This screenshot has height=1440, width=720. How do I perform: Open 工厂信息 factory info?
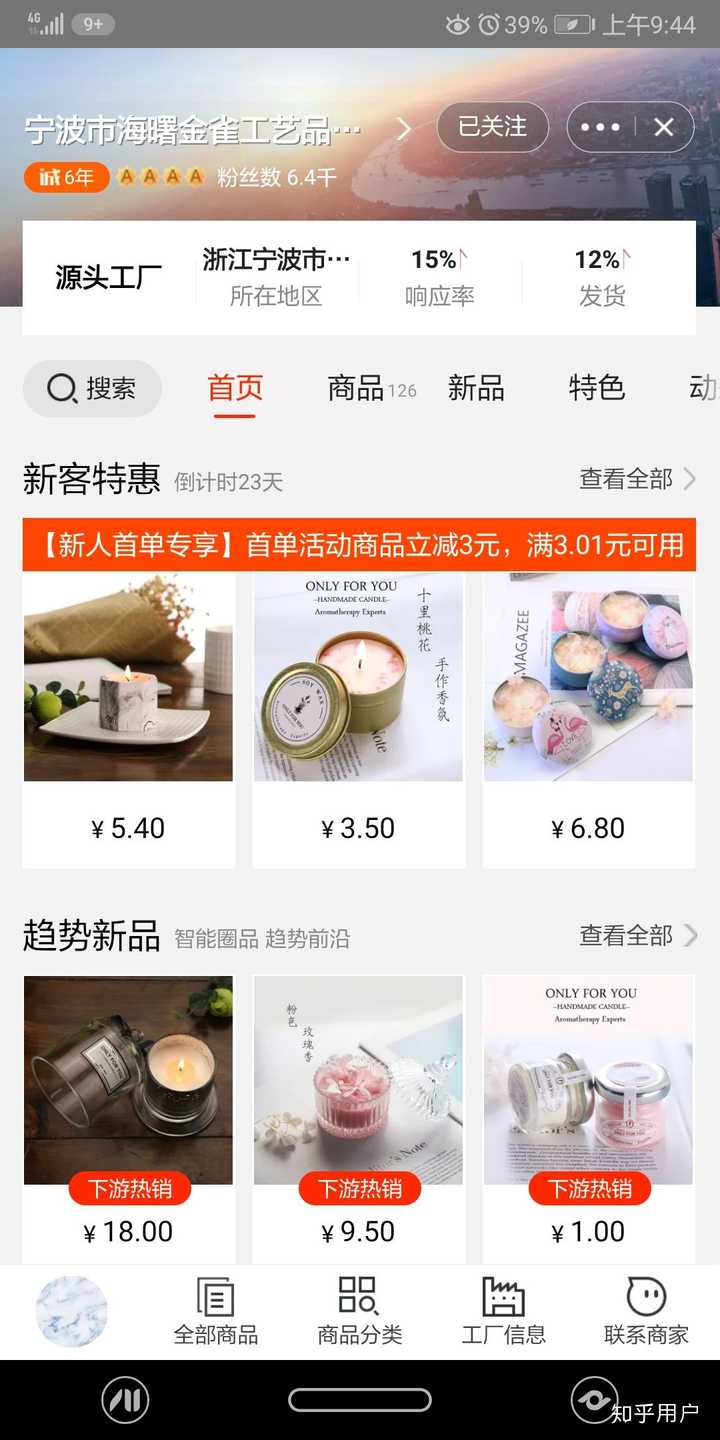tap(504, 1311)
